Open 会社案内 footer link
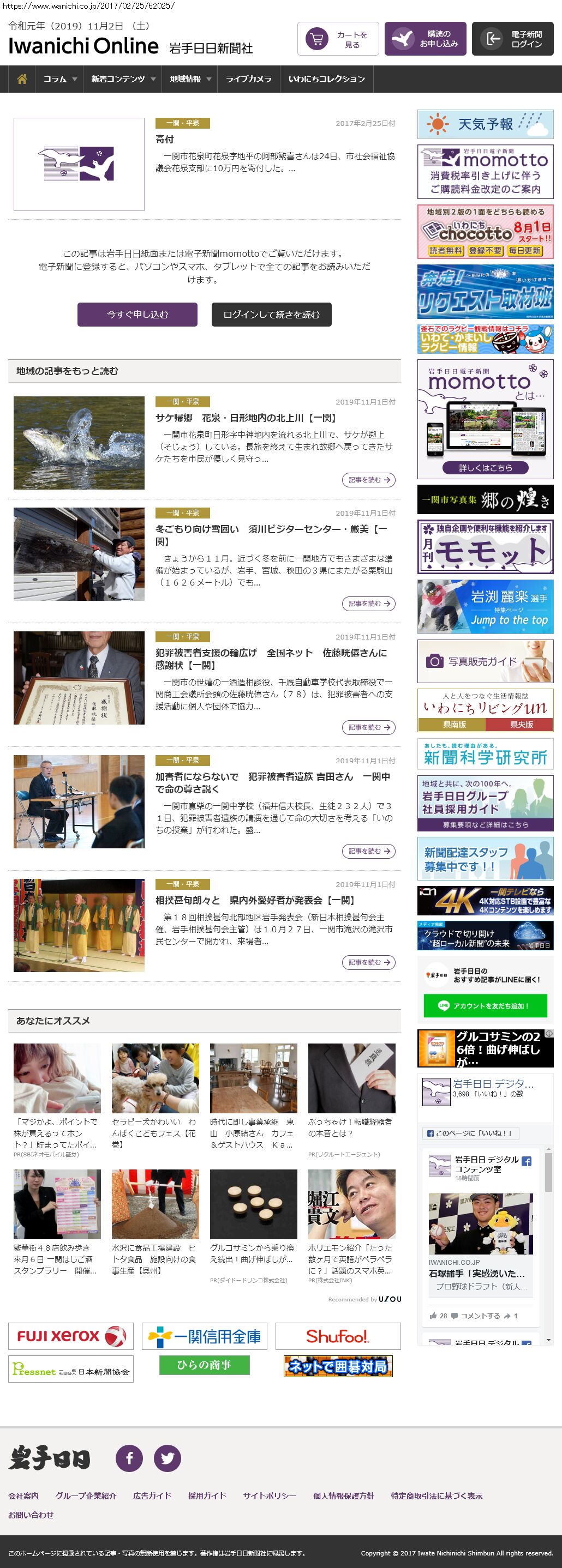 23,1495
